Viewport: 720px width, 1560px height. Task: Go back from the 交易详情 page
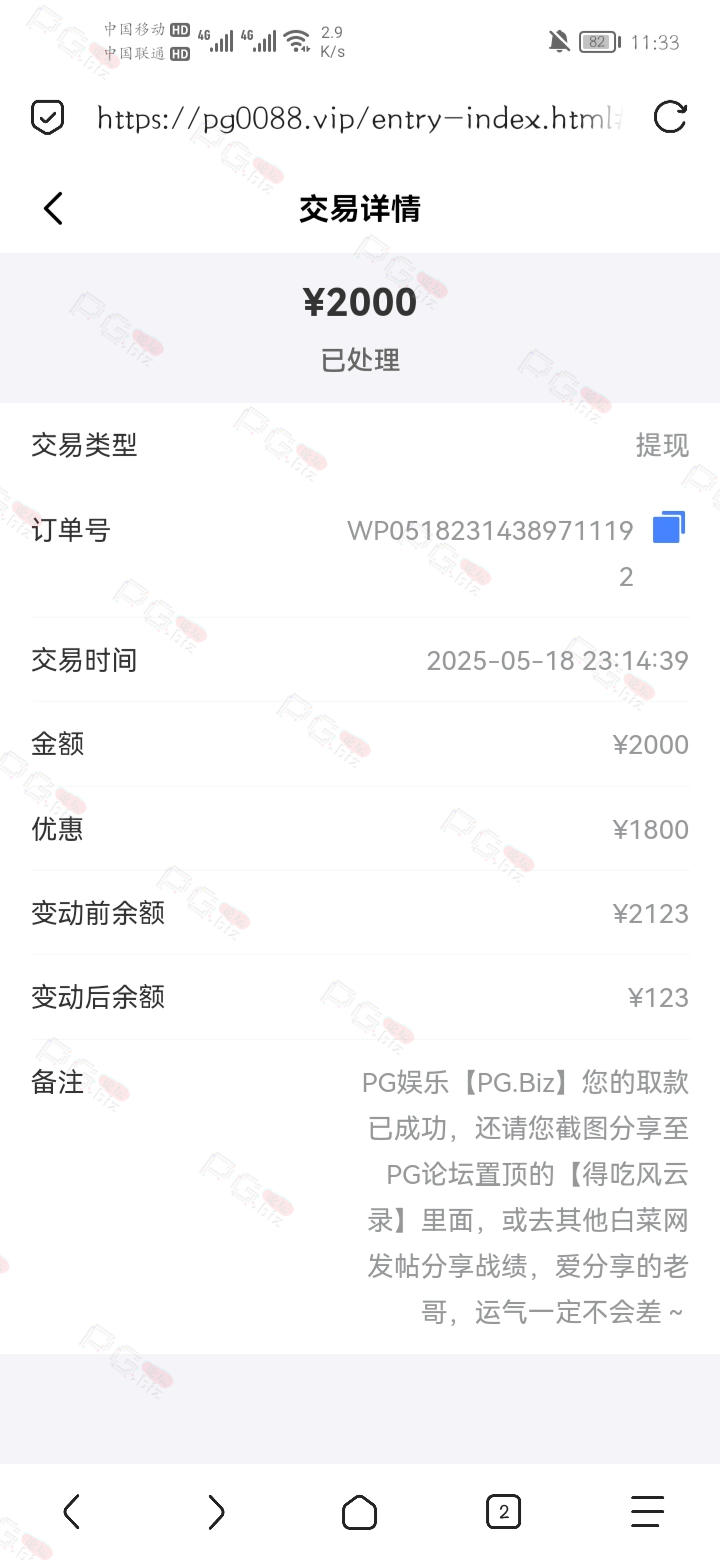tap(54, 208)
